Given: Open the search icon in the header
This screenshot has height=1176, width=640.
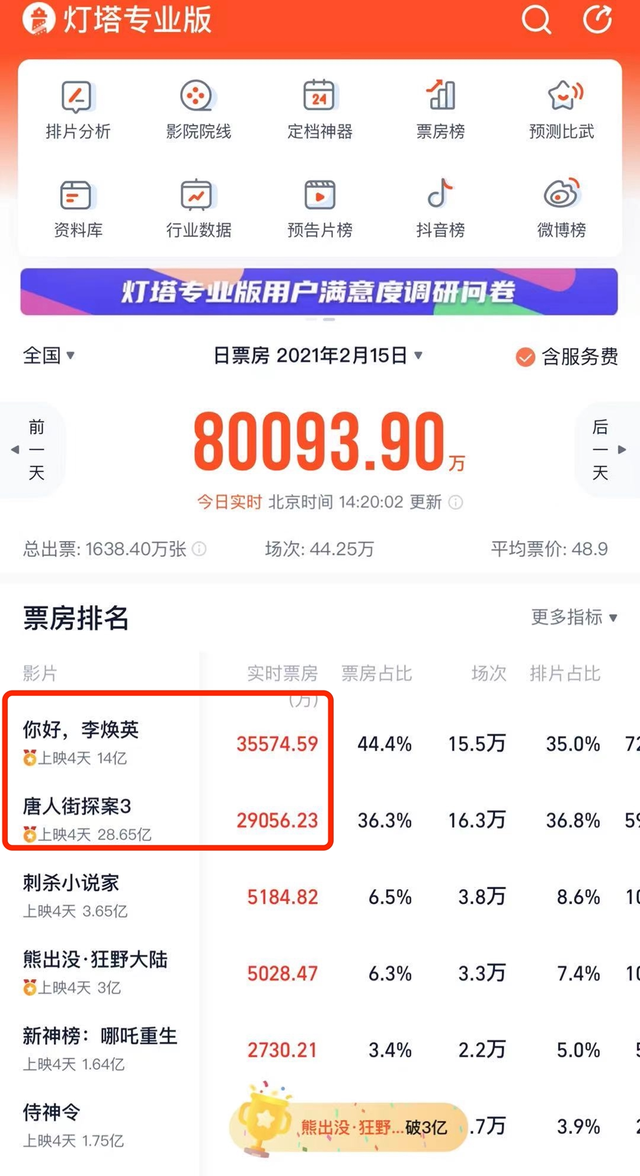Looking at the screenshot, I should 536,20.
